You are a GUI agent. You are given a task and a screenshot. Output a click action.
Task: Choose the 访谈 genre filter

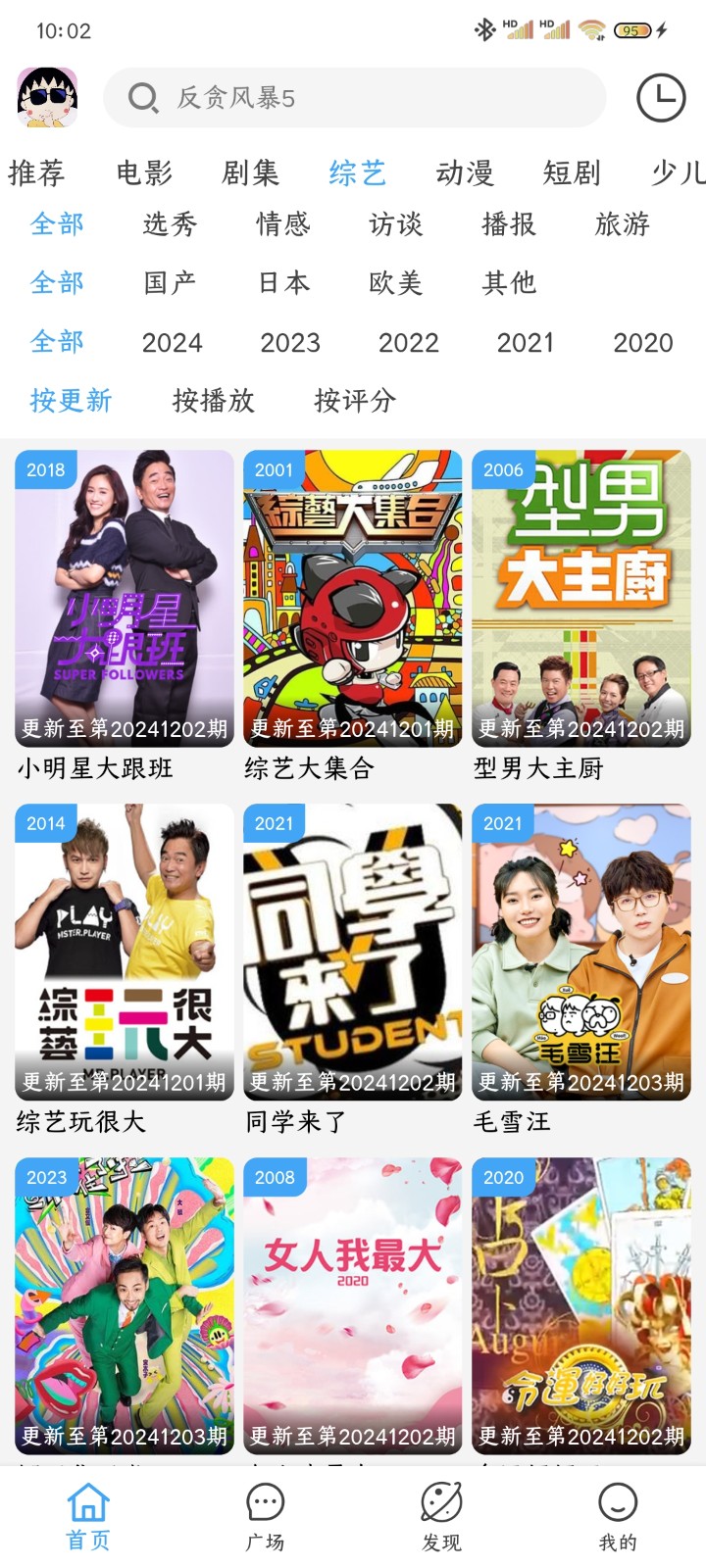396,224
